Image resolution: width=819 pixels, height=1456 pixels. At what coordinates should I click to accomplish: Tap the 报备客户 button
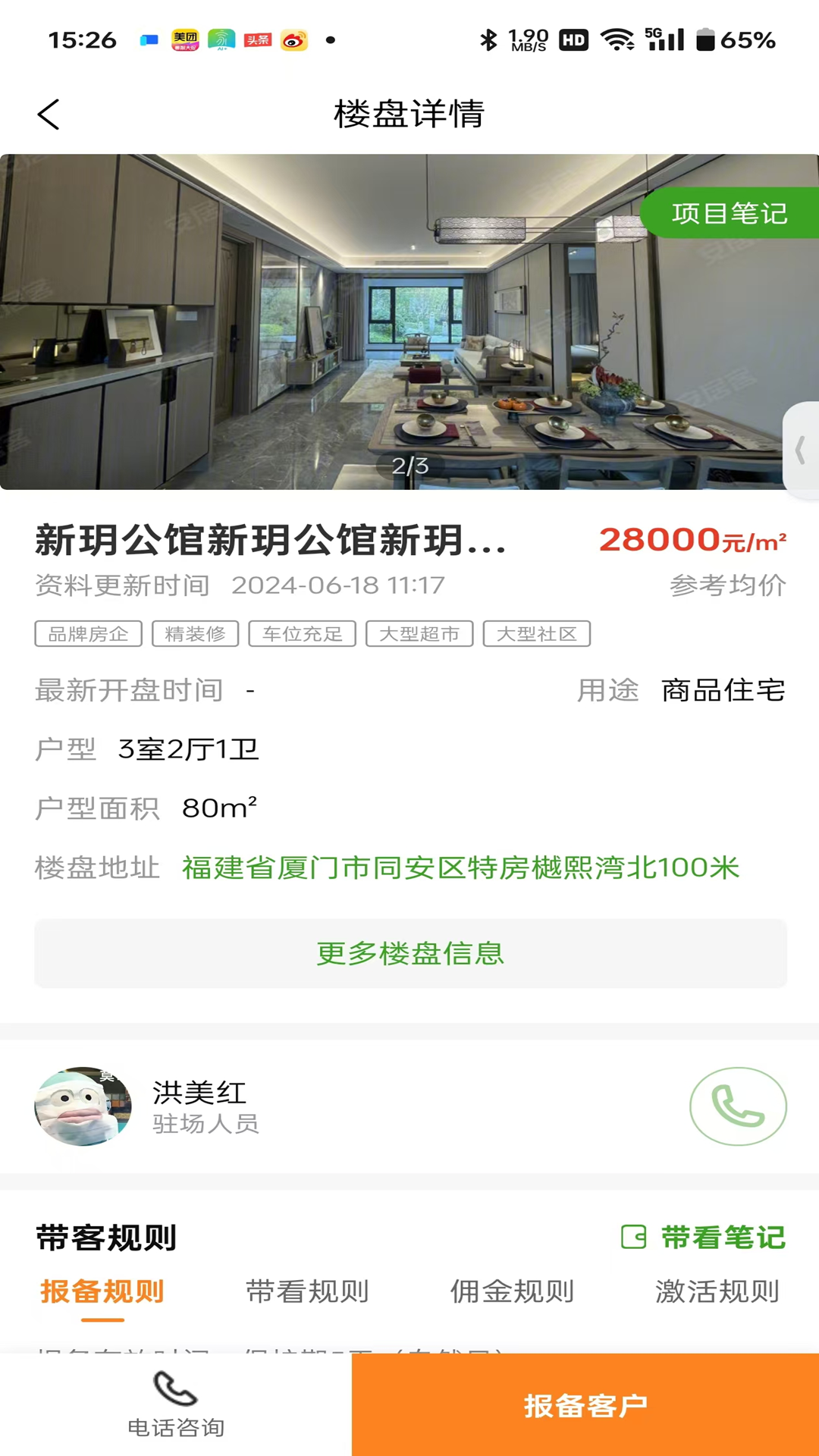585,1403
